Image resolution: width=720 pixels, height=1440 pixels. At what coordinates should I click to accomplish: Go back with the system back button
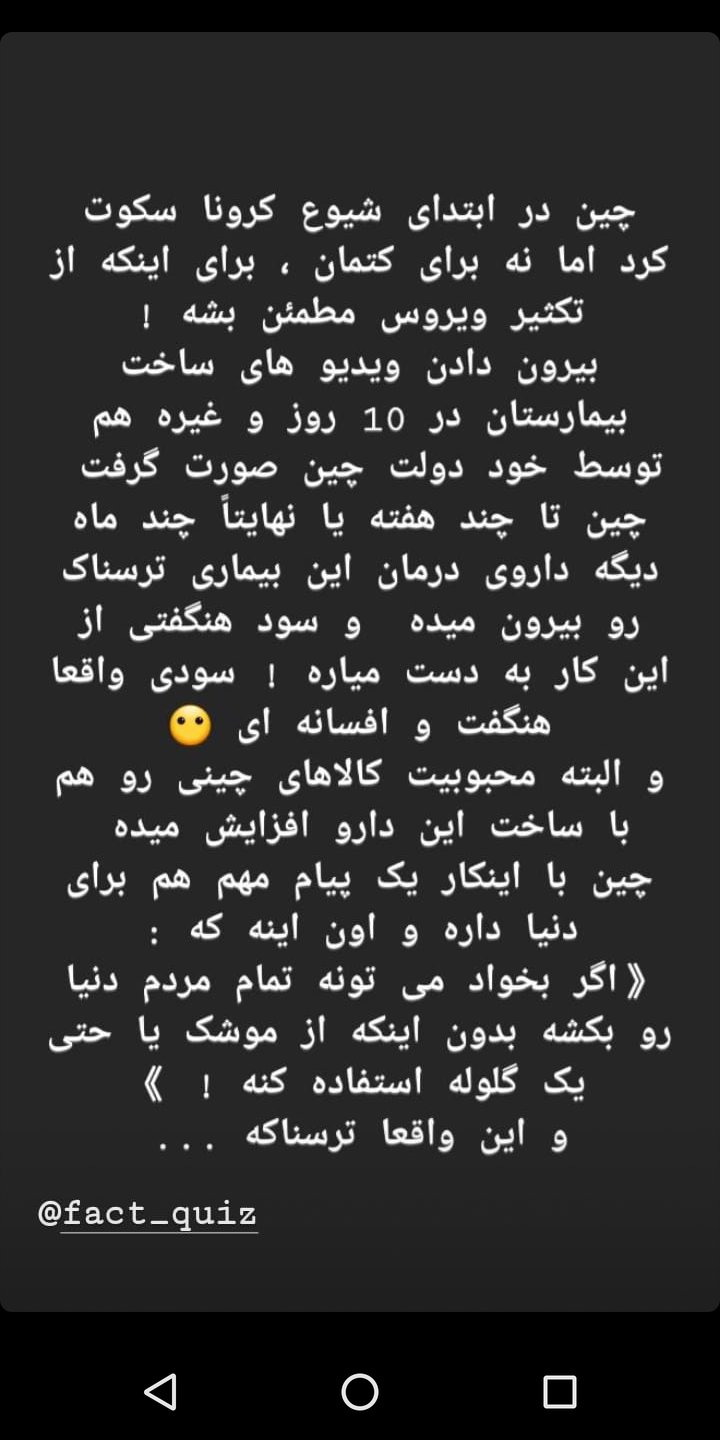160,1391
